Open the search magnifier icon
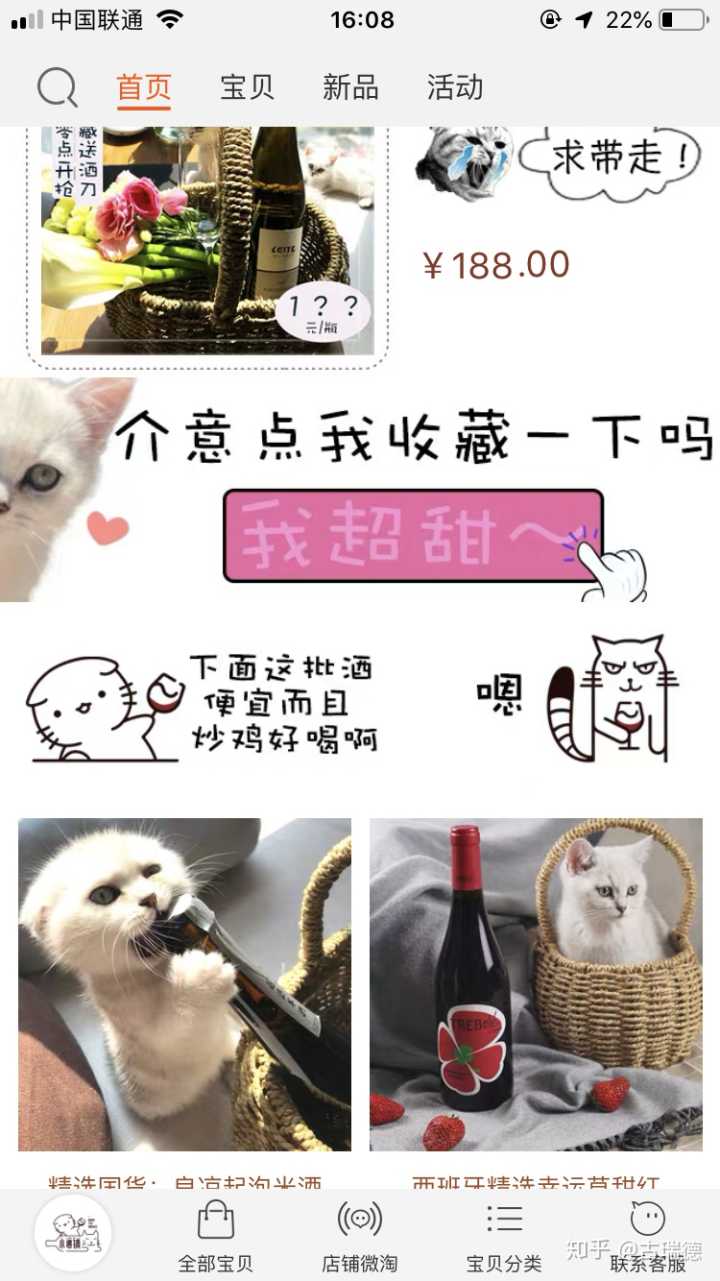 [57, 88]
